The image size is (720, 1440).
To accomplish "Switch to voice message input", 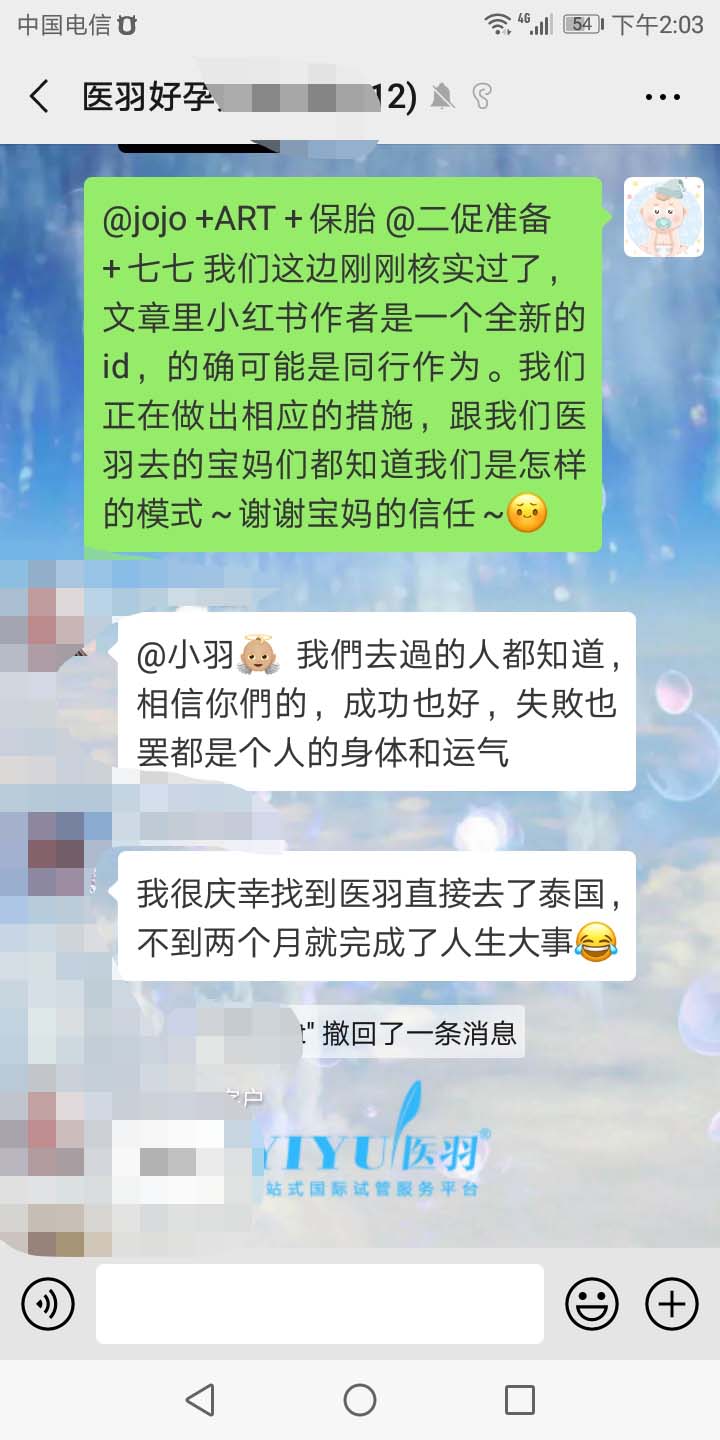I will coord(47,1304).
